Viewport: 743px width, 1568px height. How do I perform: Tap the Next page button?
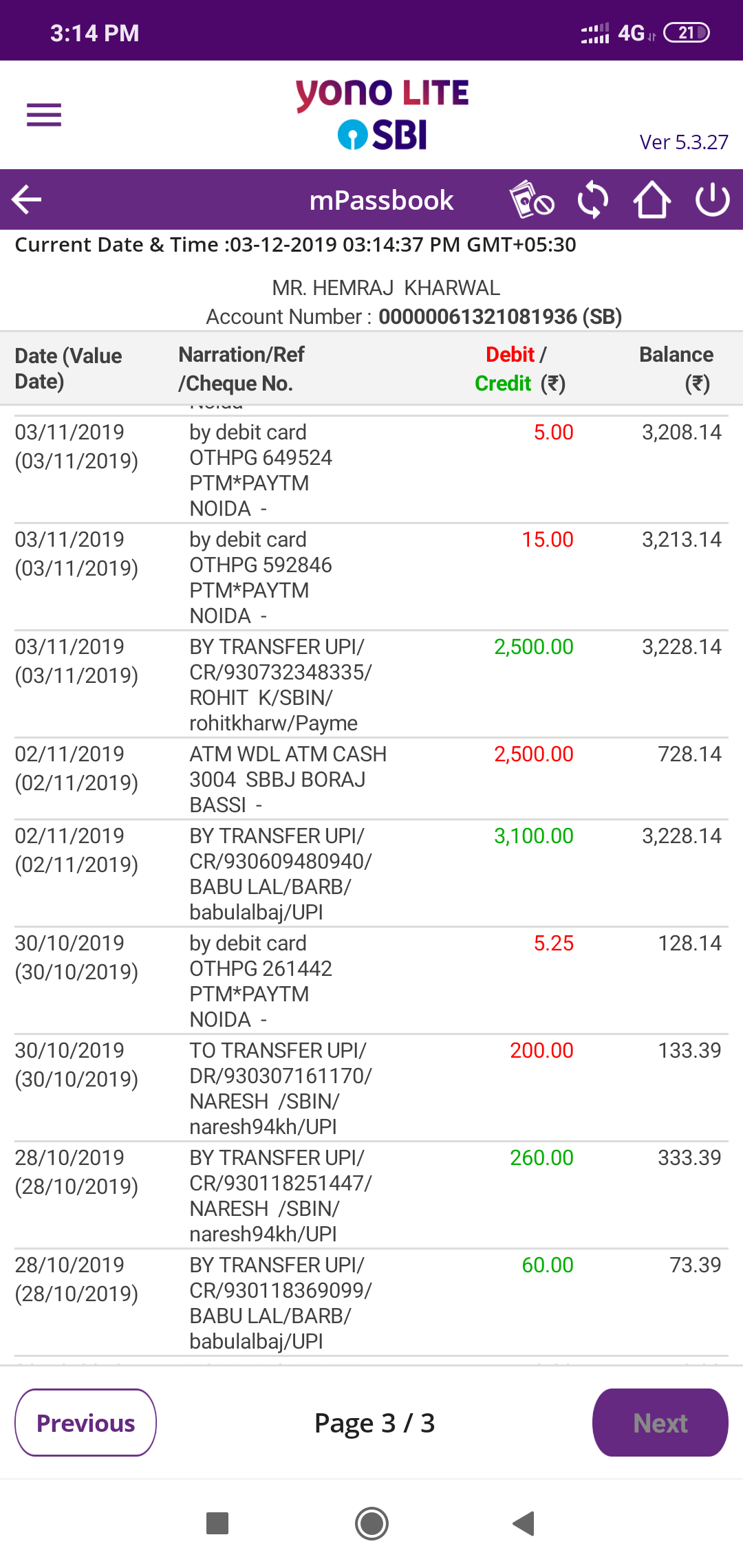click(x=660, y=1422)
